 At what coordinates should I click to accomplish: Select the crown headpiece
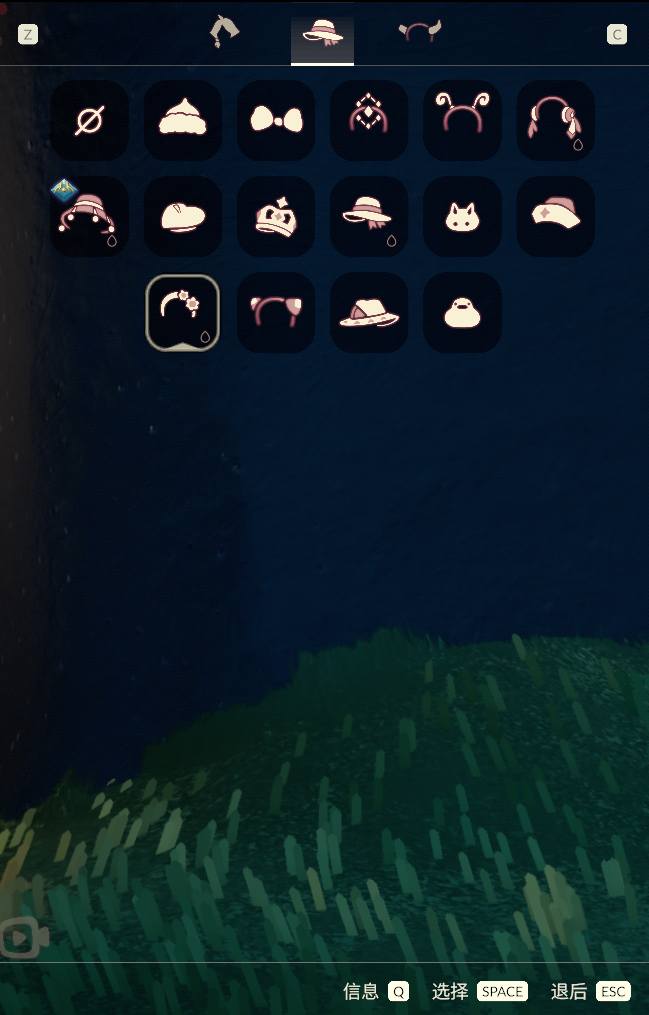pos(276,216)
